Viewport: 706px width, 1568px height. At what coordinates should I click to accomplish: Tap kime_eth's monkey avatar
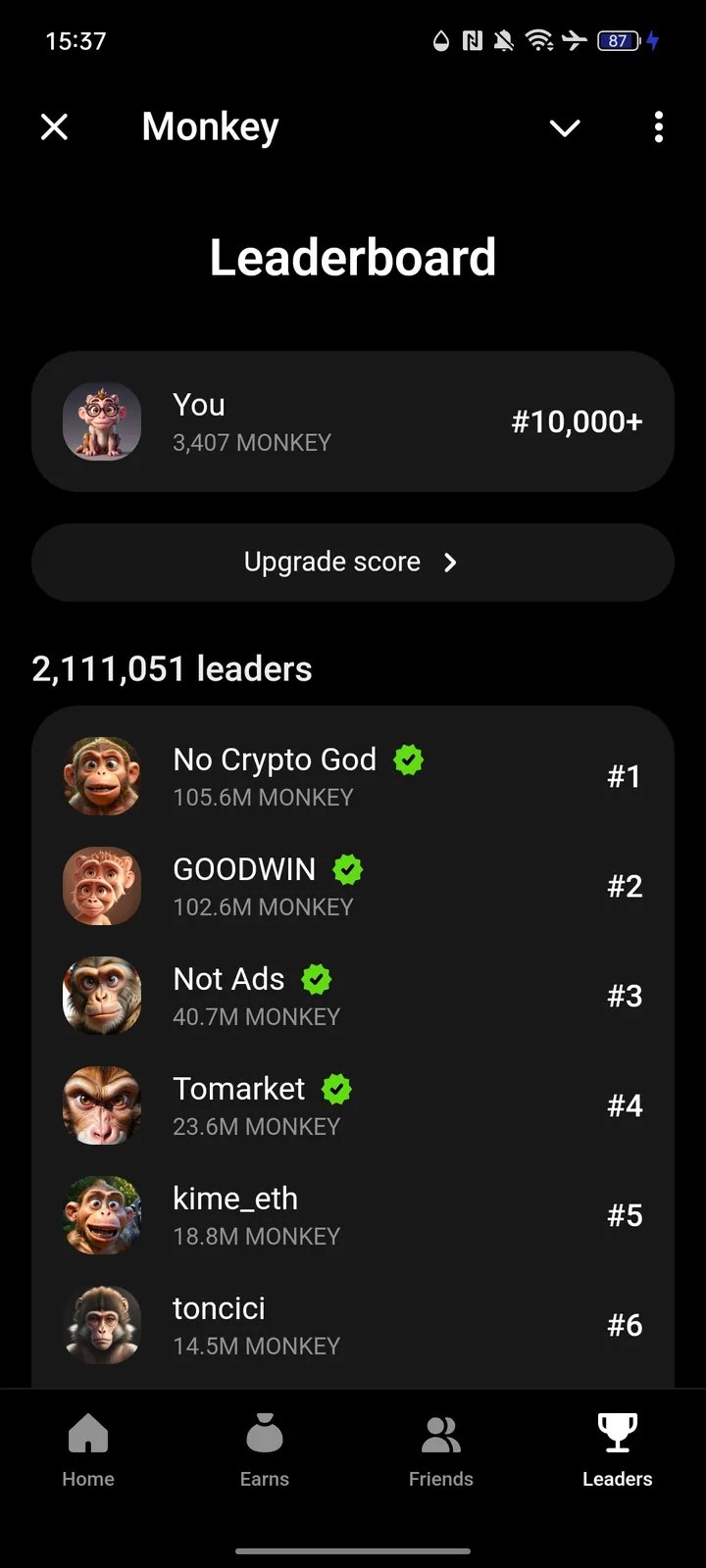point(102,1215)
